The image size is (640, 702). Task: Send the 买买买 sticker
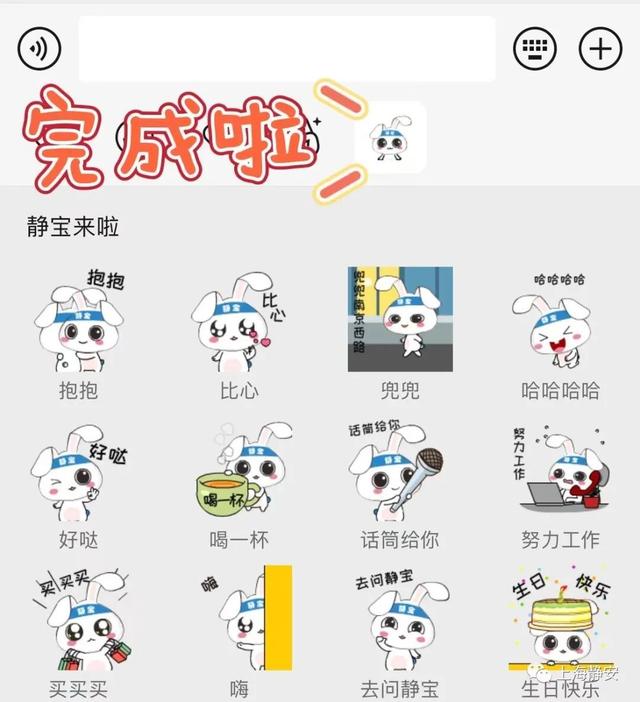click(78, 620)
